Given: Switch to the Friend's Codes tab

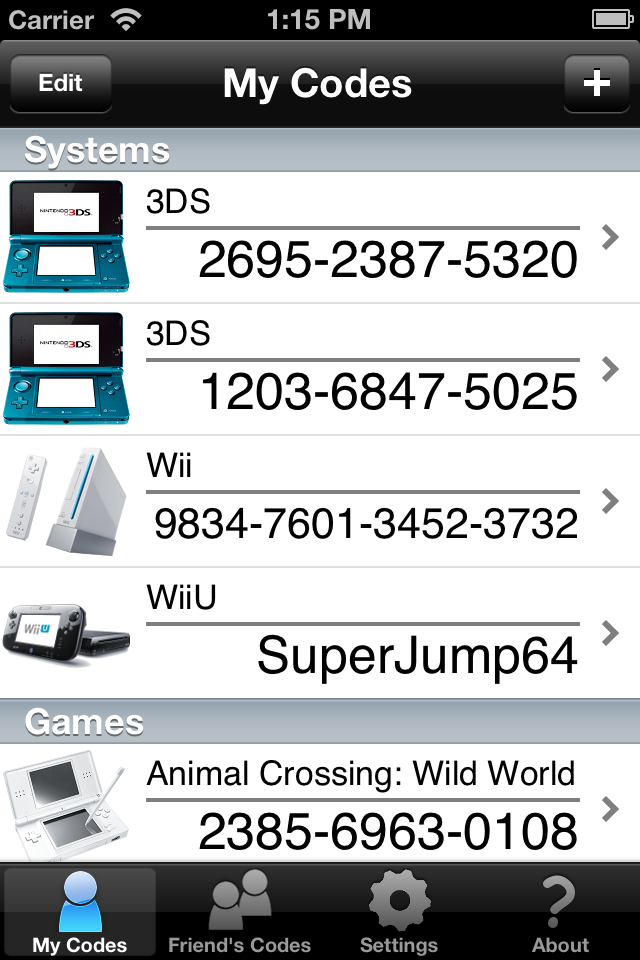Looking at the screenshot, I should coord(240,912).
